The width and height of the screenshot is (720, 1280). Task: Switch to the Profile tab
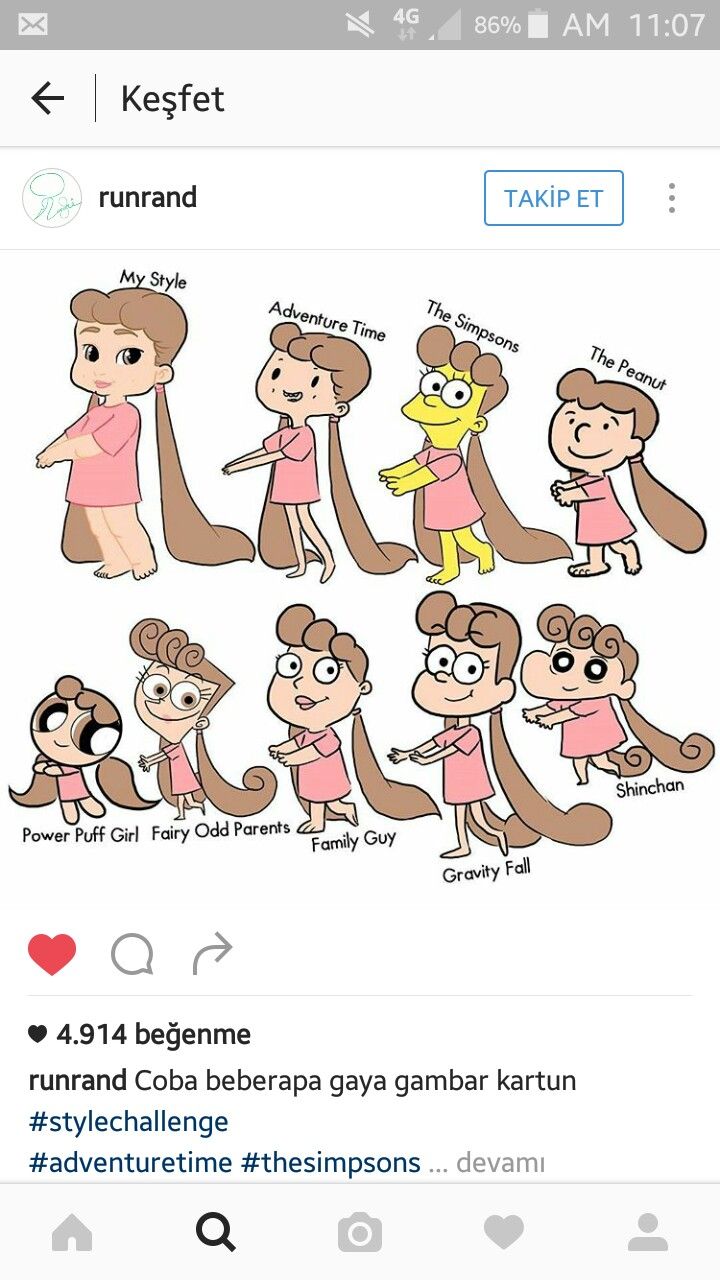click(x=648, y=1232)
